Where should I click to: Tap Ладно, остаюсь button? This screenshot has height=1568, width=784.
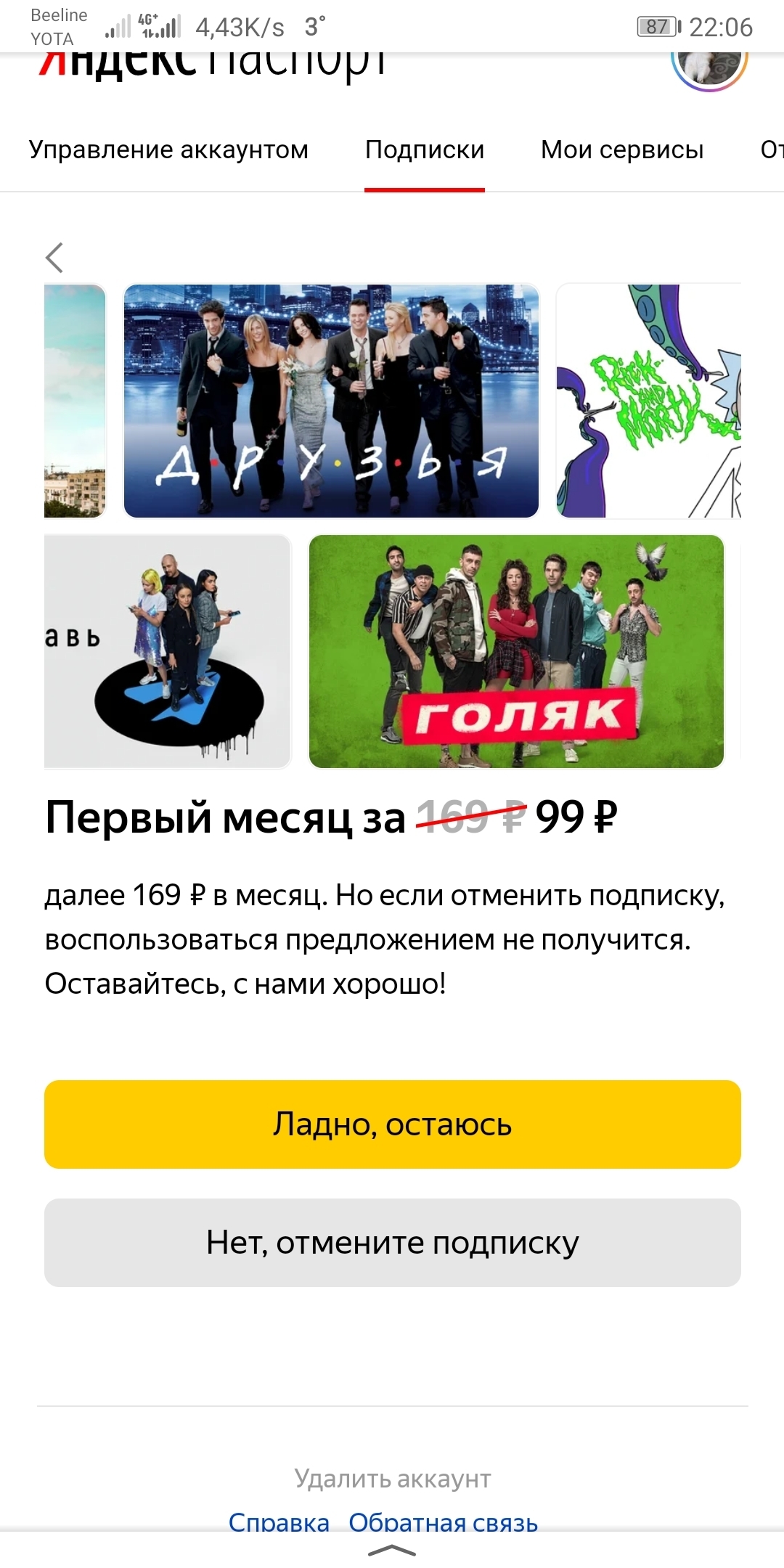click(x=393, y=1124)
